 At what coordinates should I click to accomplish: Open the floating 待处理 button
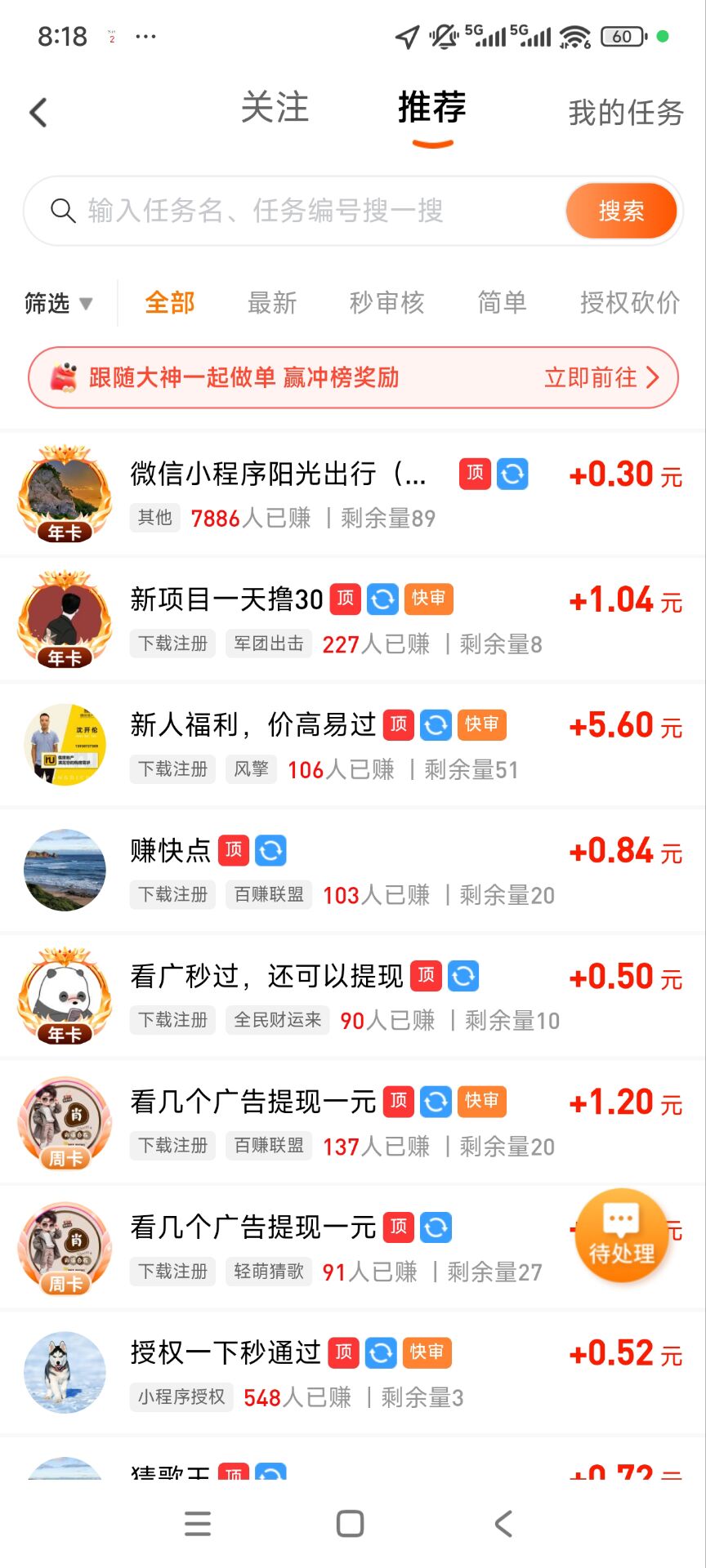pos(622,1236)
